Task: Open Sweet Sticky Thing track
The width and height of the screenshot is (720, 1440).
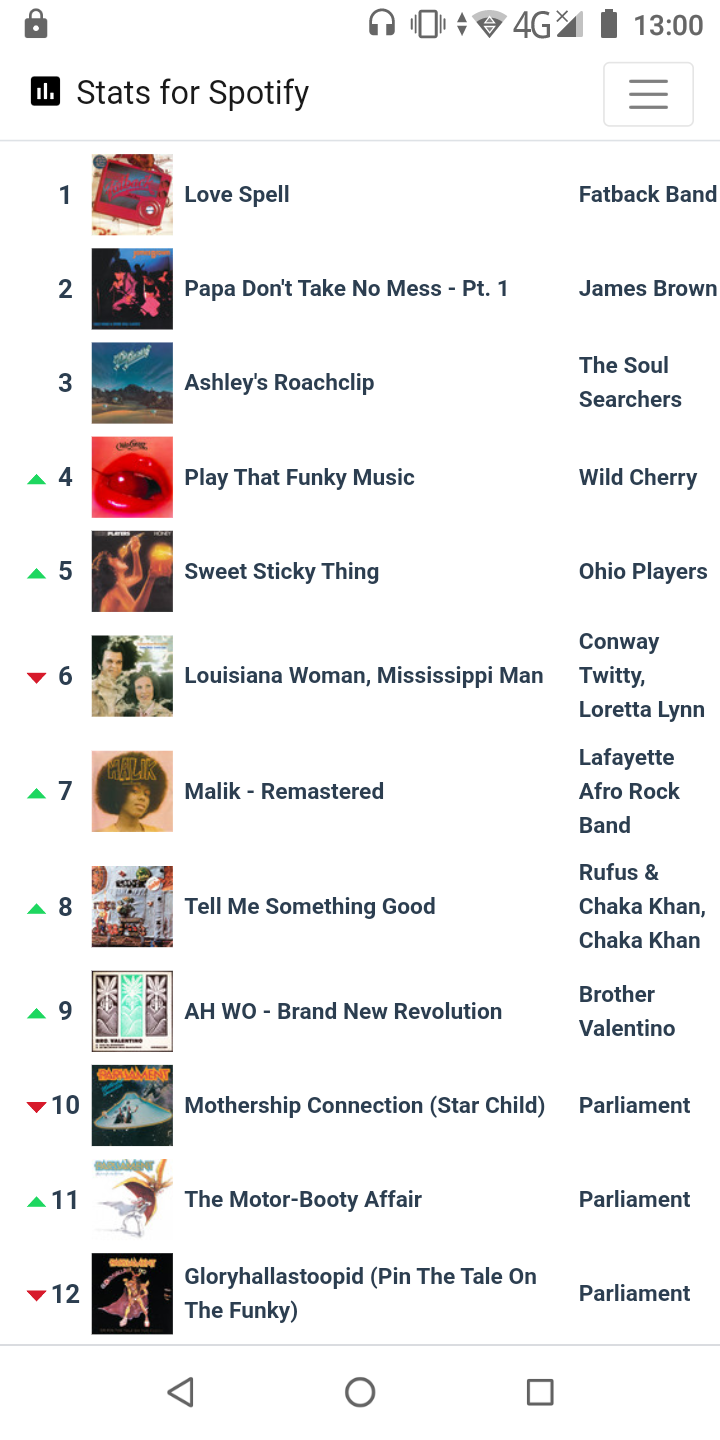Action: 360,571
